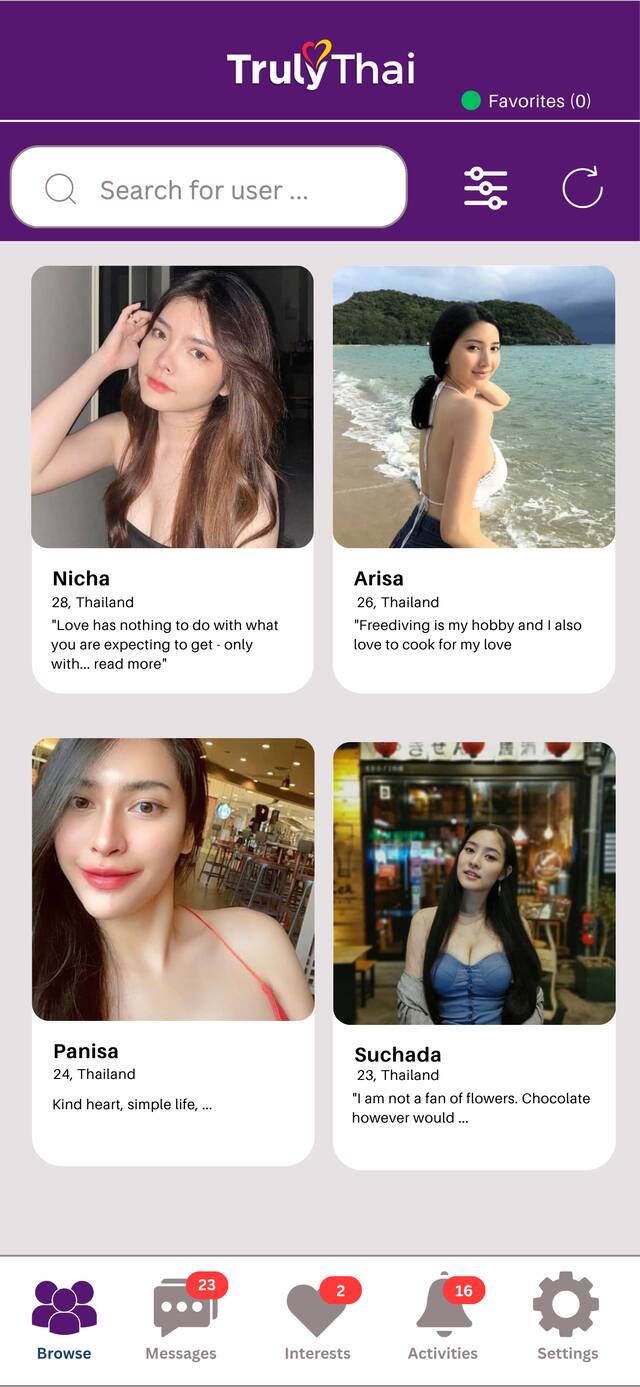Open Arisa's profile card
Screen dimensions: 640x1387
[x=474, y=479]
